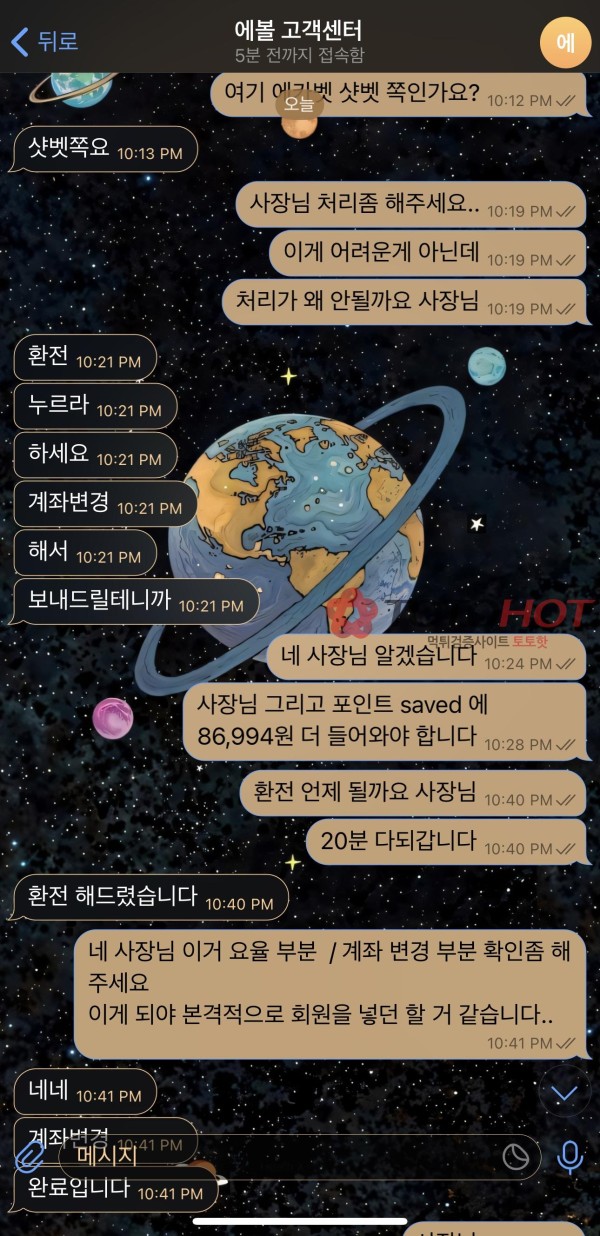Open the sticker panel icon in message field
The width and height of the screenshot is (600, 1236).
point(515,1157)
